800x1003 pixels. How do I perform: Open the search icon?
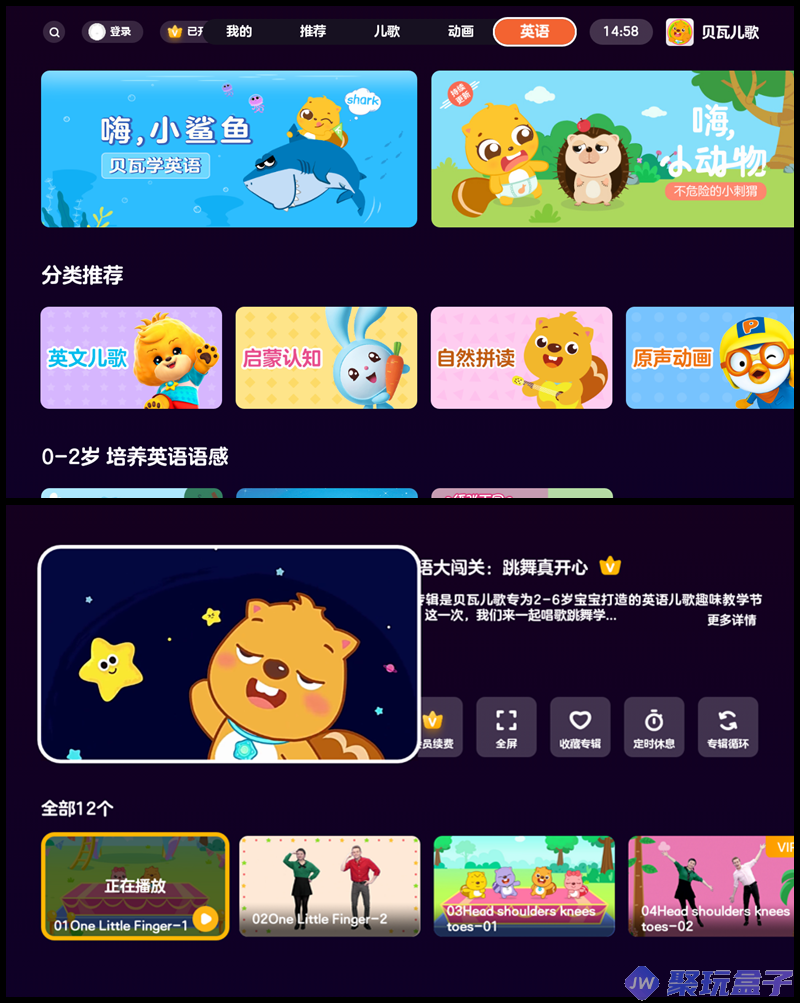[x=54, y=32]
